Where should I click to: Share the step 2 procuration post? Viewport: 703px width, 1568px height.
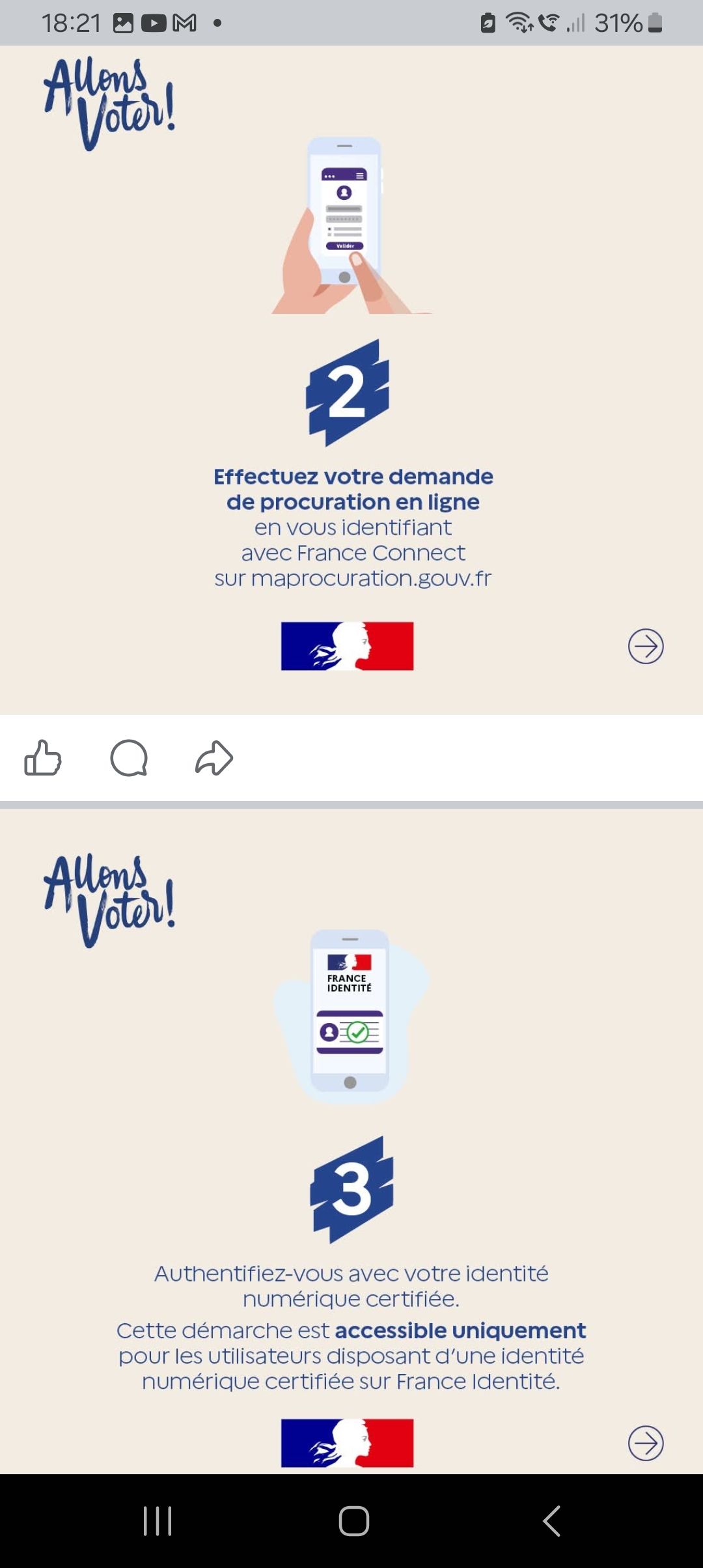pyautogui.click(x=214, y=758)
